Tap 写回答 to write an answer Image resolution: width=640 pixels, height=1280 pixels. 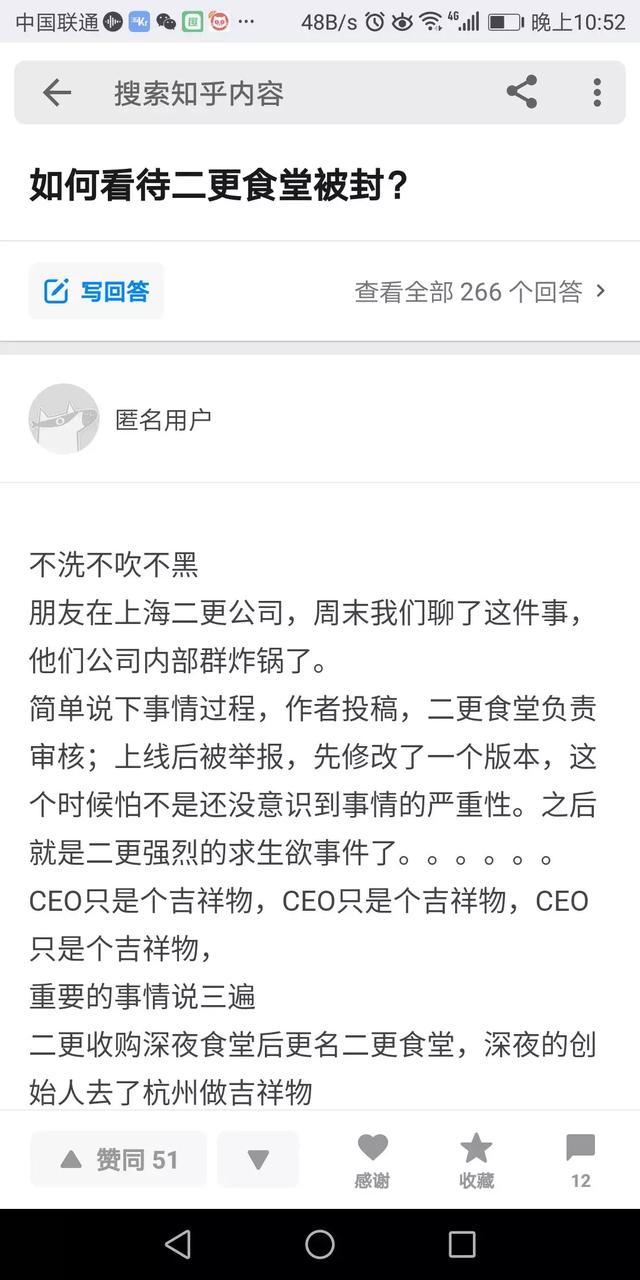96,291
